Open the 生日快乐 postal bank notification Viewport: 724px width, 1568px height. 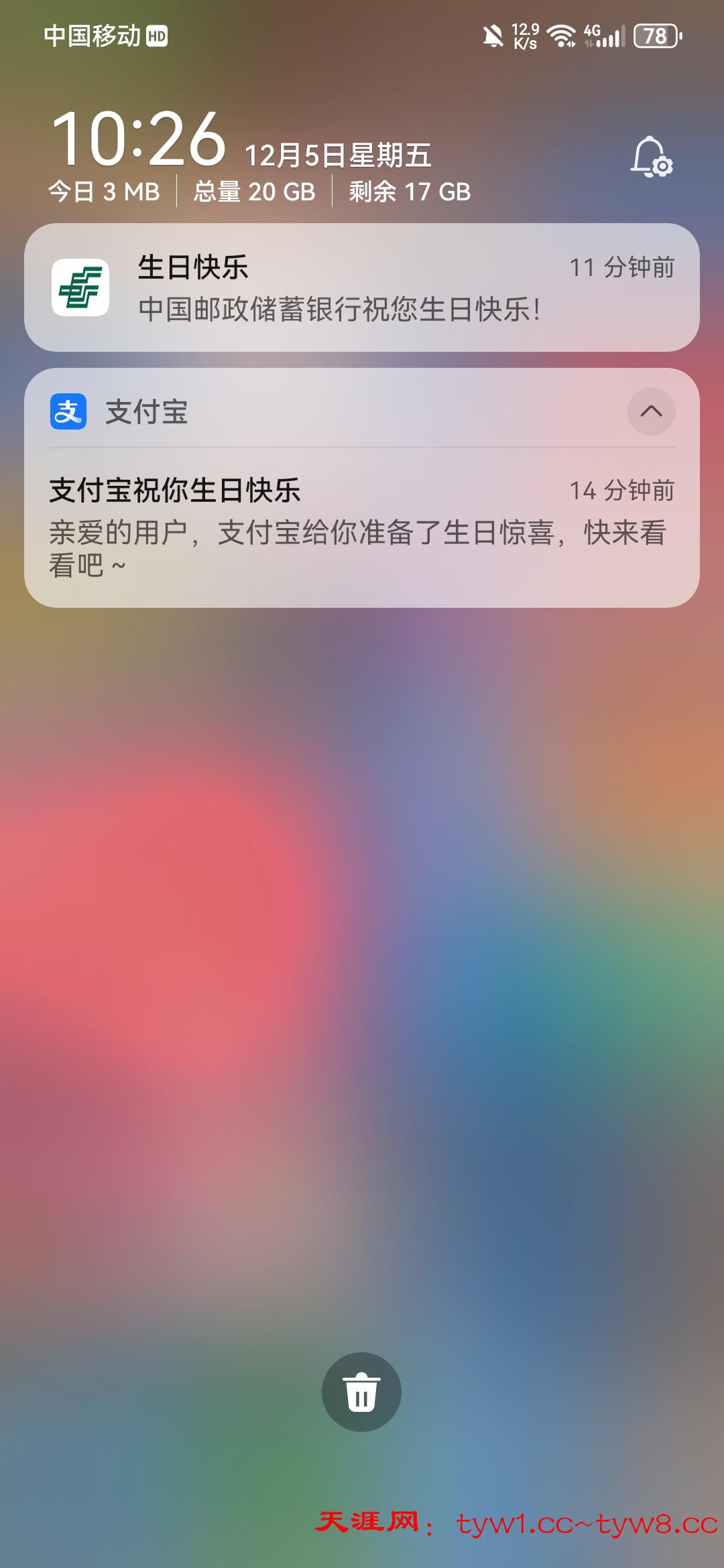coord(362,287)
